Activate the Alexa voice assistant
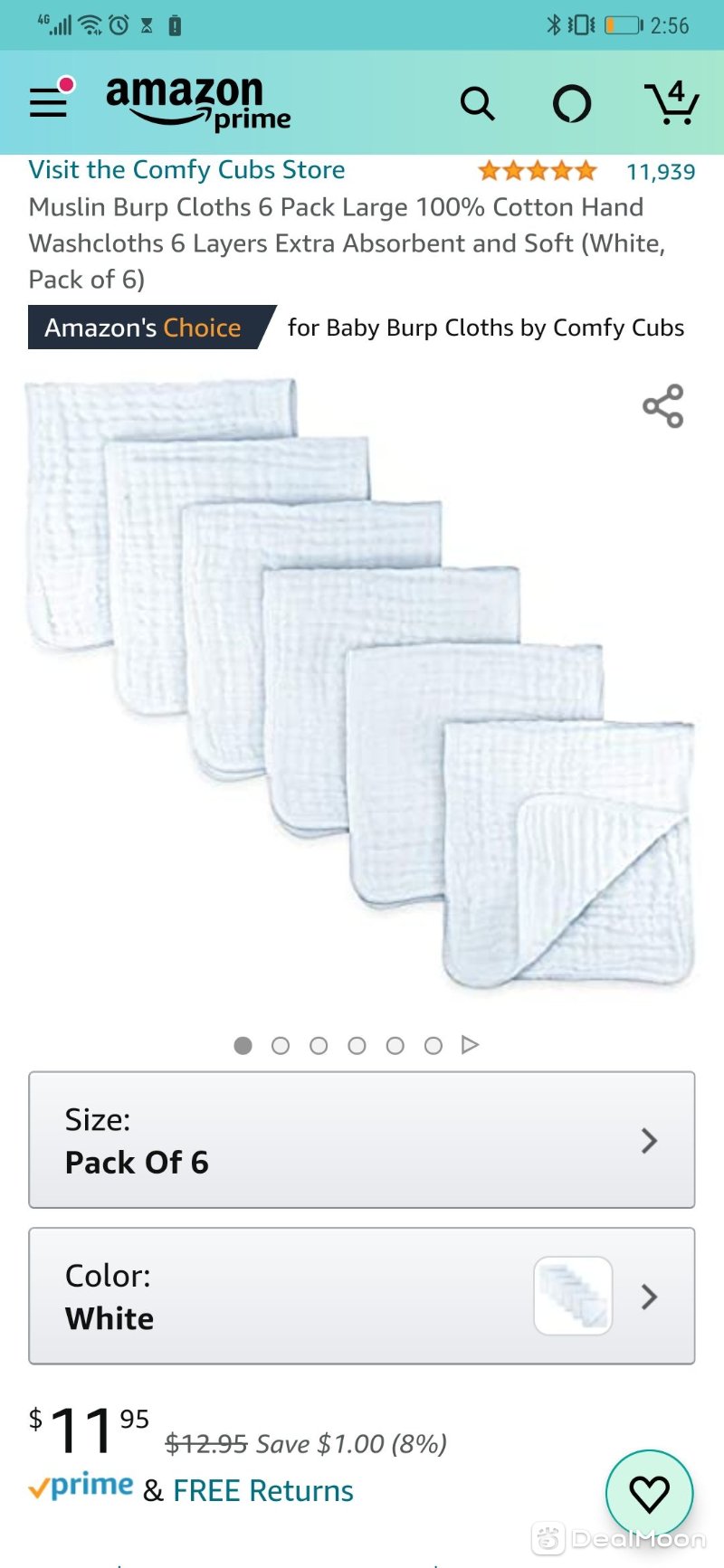724x1568 pixels. 572,104
